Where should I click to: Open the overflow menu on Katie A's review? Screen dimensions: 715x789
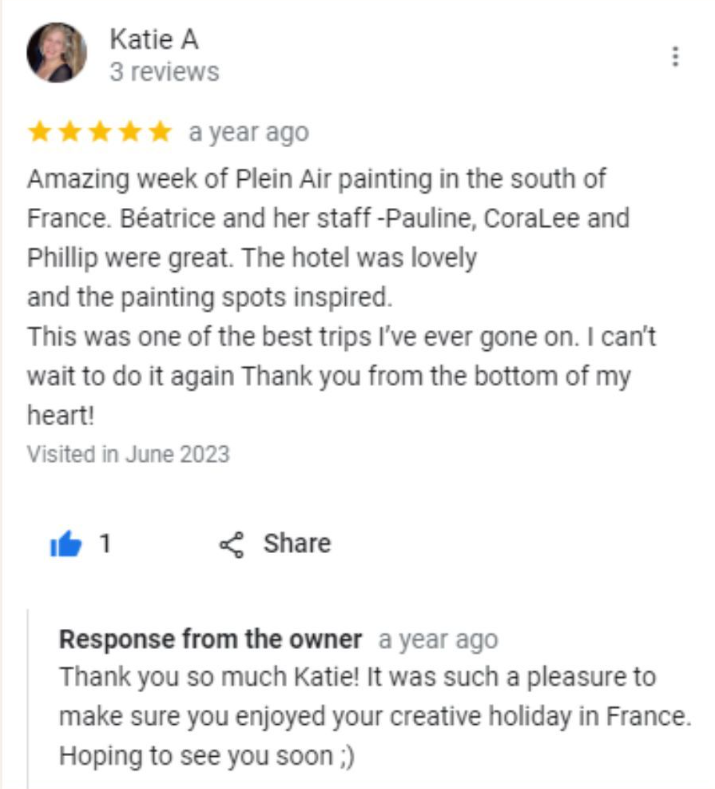pyautogui.click(x=676, y=56)
